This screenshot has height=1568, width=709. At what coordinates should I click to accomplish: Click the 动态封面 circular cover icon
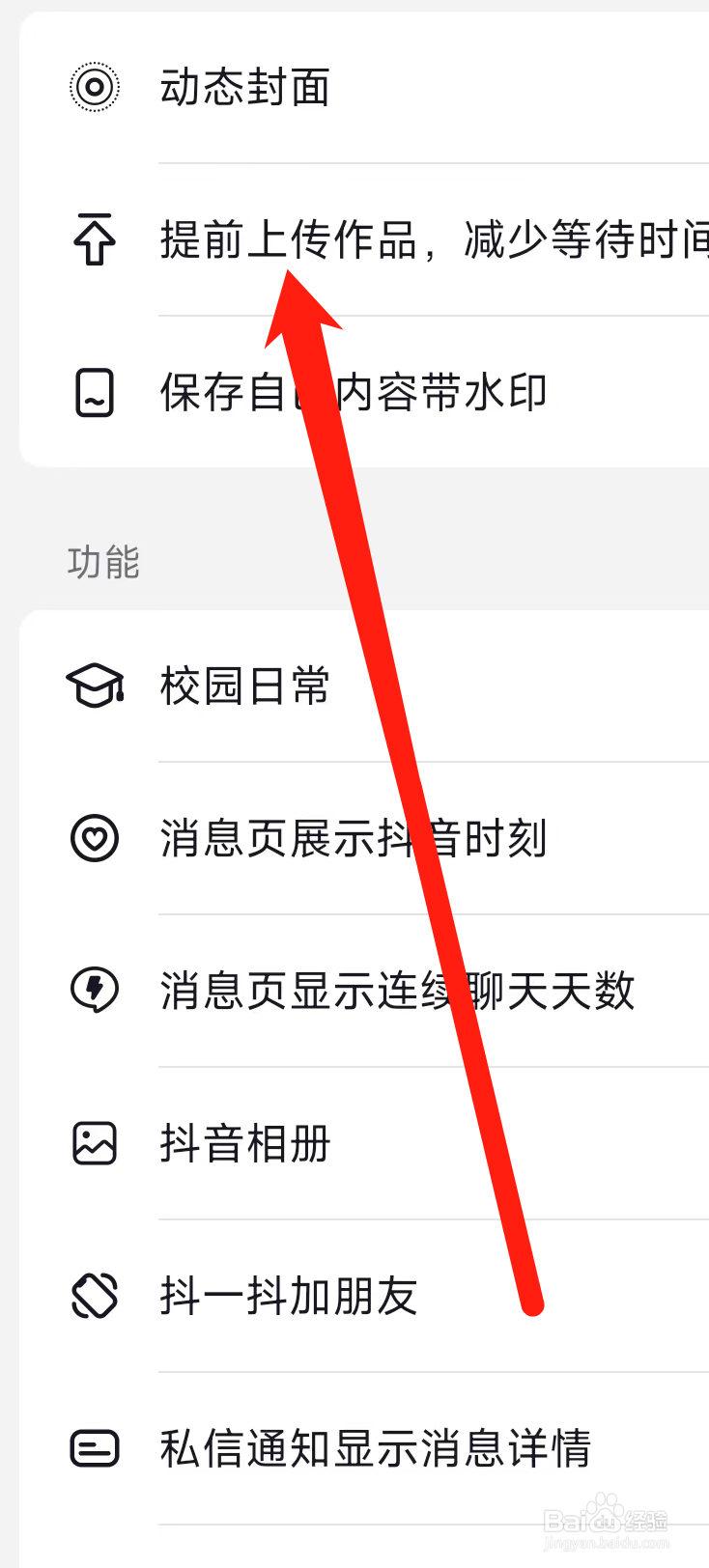pos(94,87)
